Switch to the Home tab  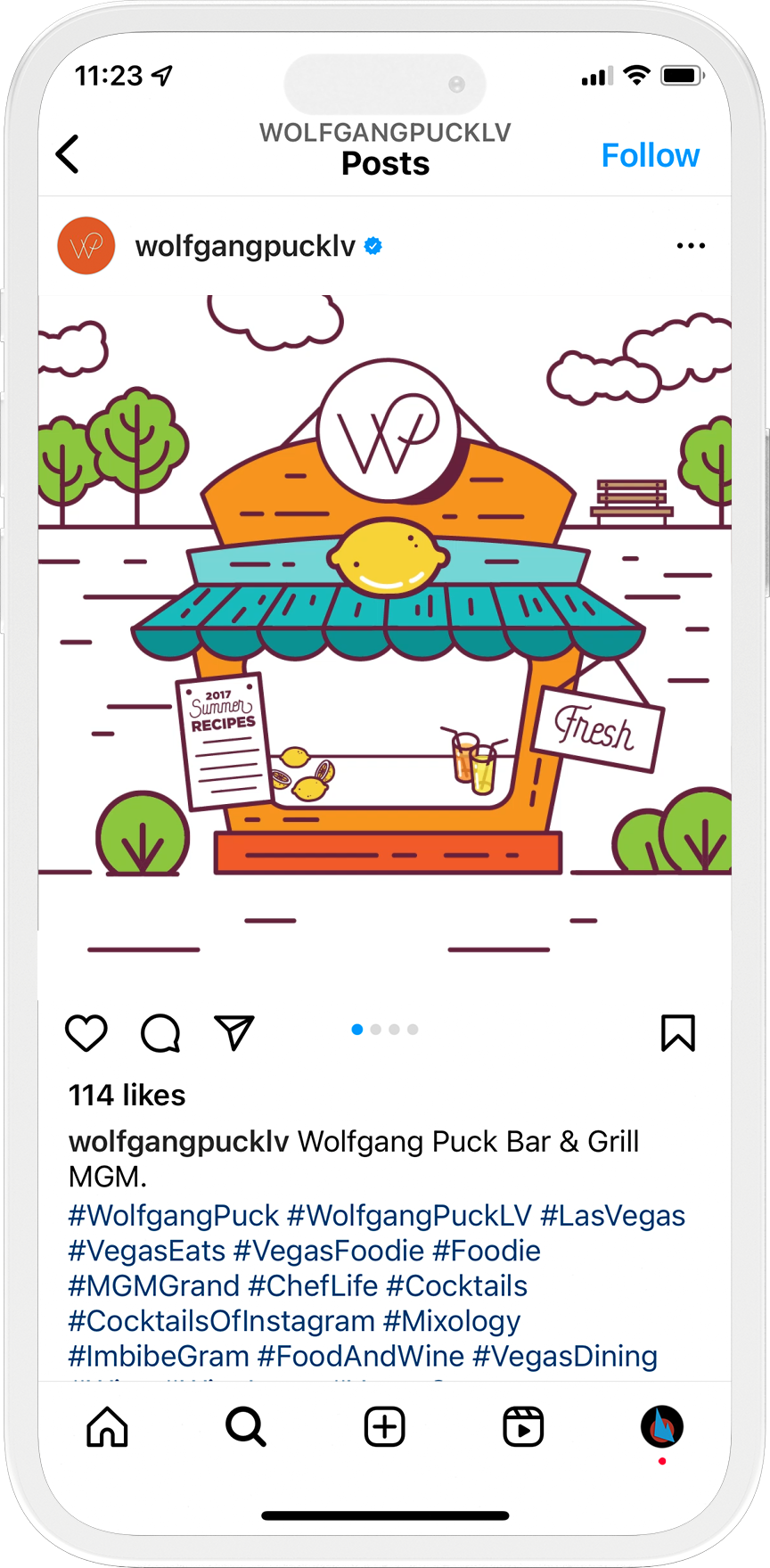(x=107, y=1426)
